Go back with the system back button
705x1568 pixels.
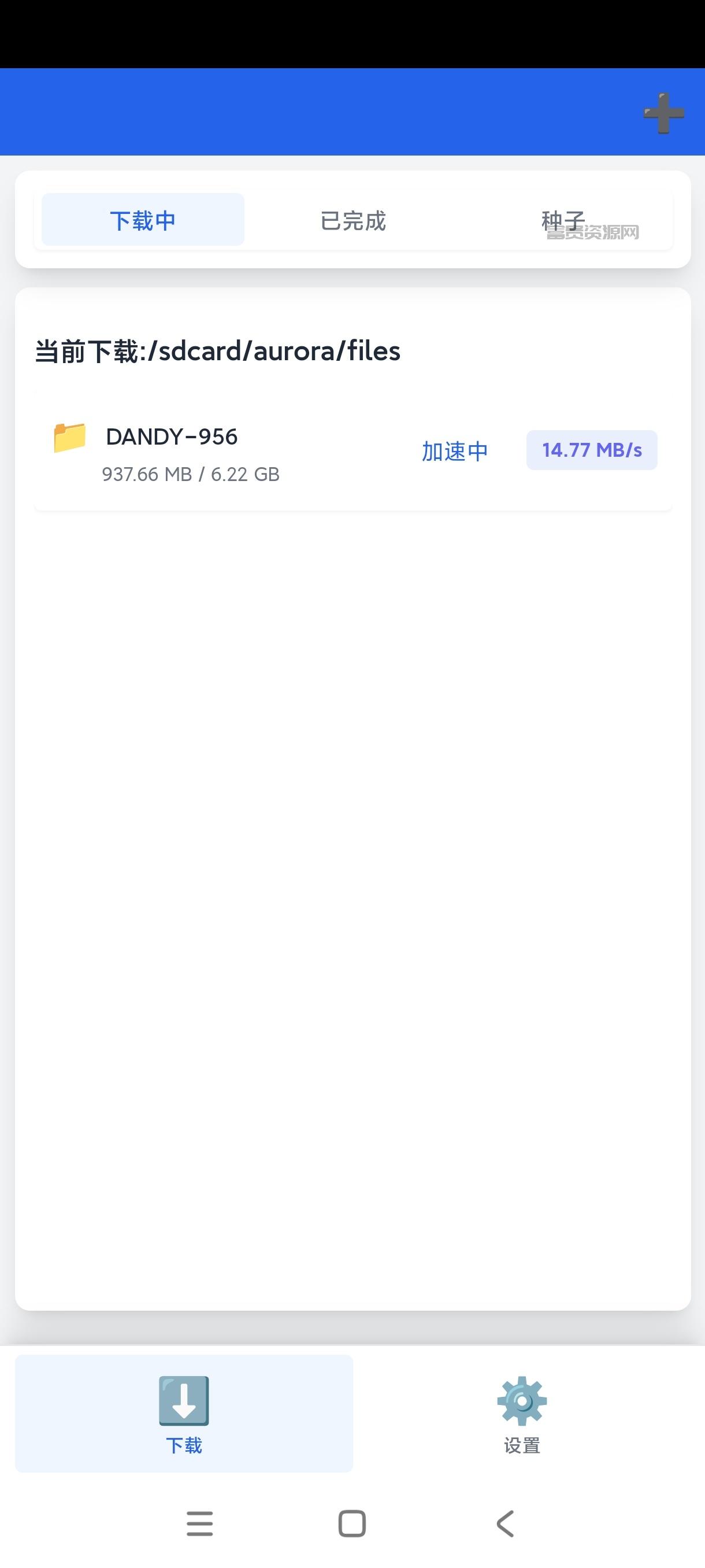(506, 1523)
